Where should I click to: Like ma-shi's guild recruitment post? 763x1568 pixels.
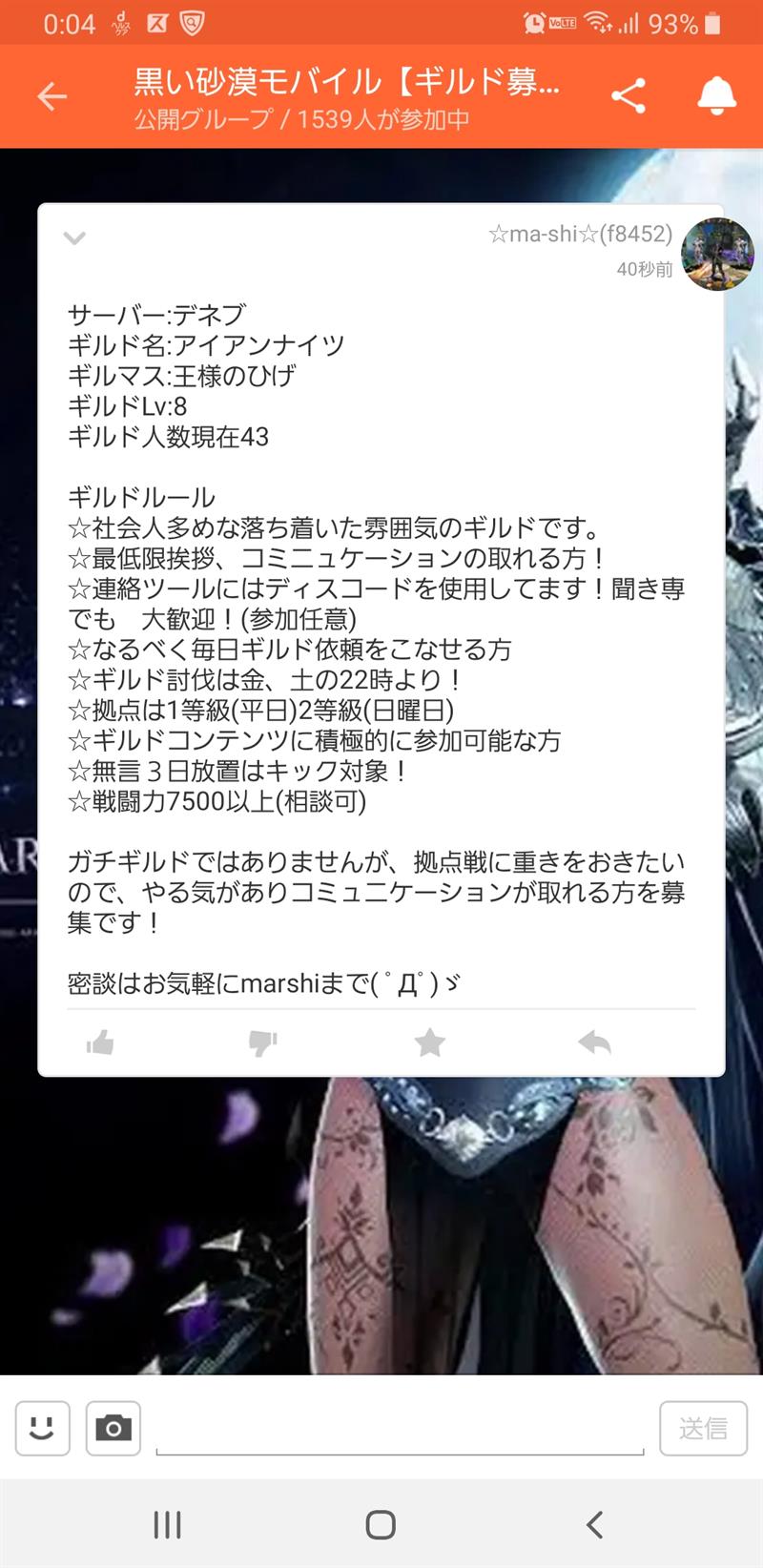click(x=100, y=1042)
